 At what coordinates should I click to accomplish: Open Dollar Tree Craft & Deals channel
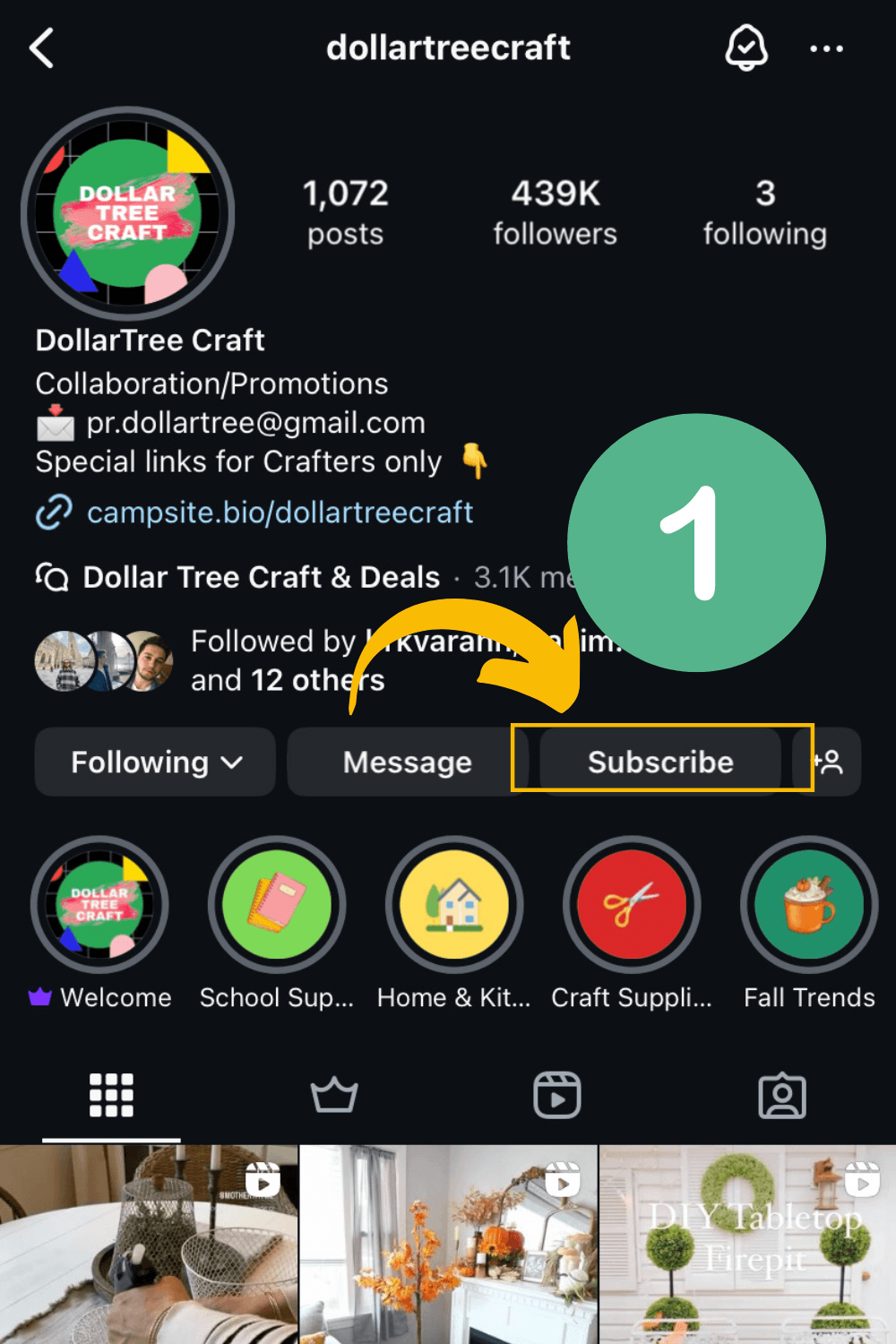(x=261, y=577)
